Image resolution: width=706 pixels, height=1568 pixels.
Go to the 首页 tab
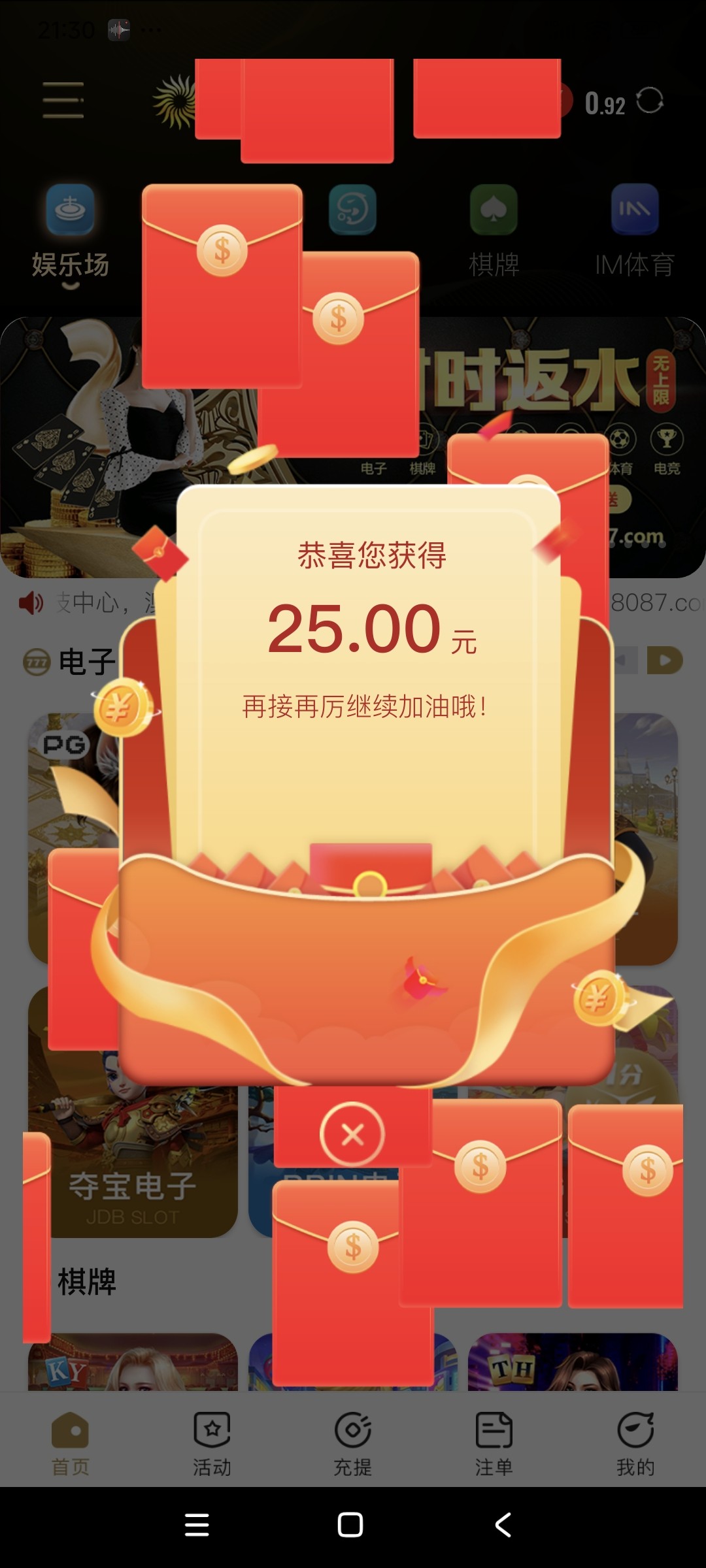(x=70, y=1445)
